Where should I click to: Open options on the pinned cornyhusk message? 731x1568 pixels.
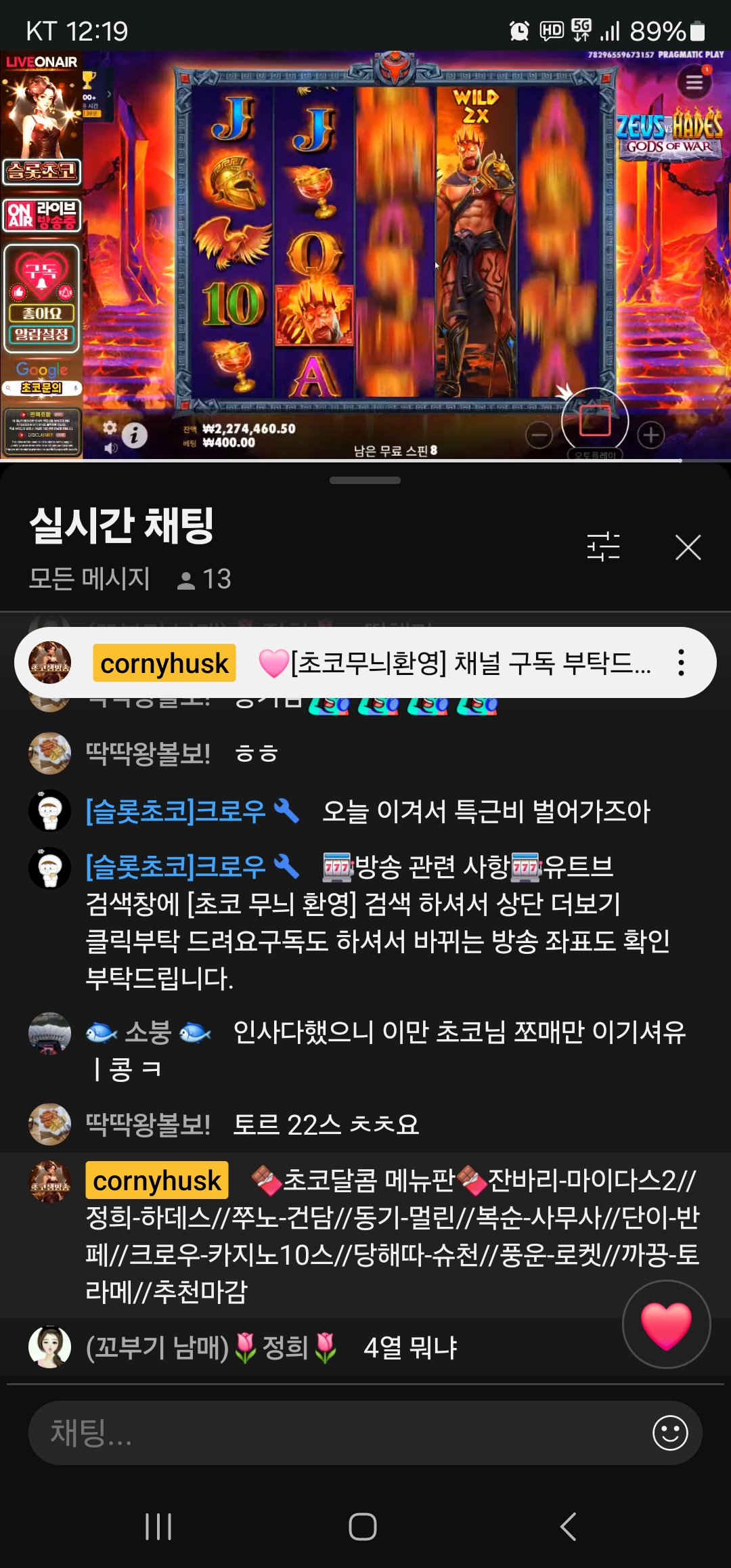[681, 663]
